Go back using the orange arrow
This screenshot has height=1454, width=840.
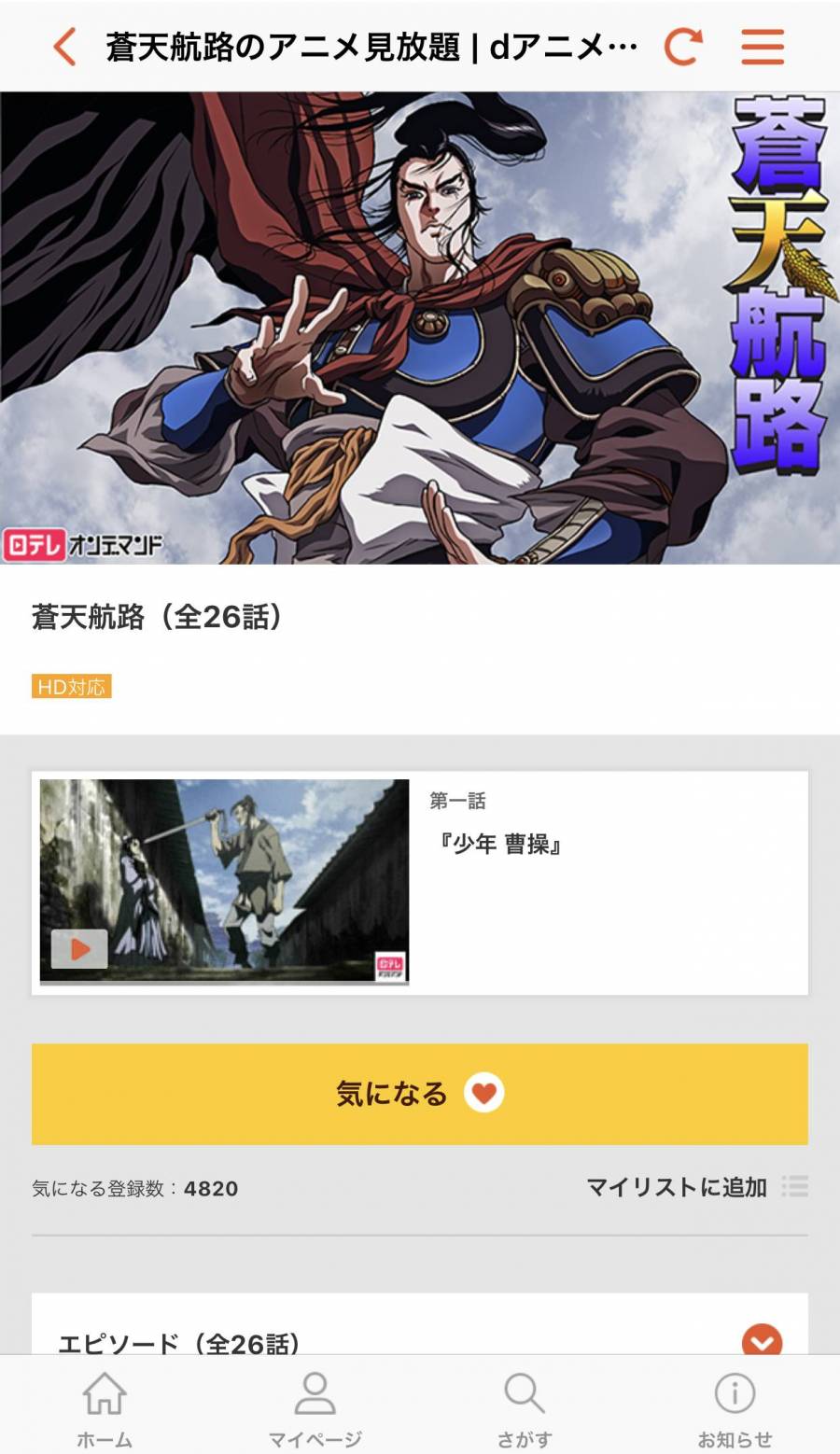click(x=64, y=47)
